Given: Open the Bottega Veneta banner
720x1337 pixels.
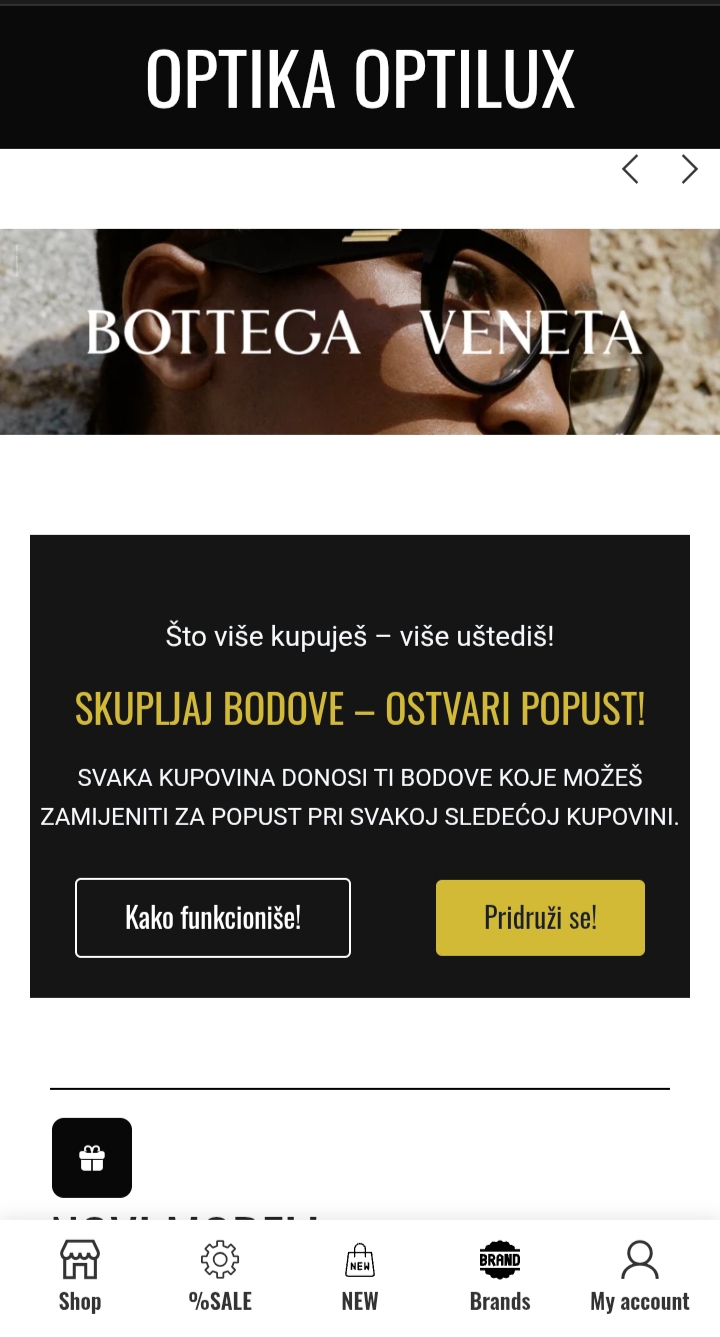Looking at the screenshot, I should point(360,332).
